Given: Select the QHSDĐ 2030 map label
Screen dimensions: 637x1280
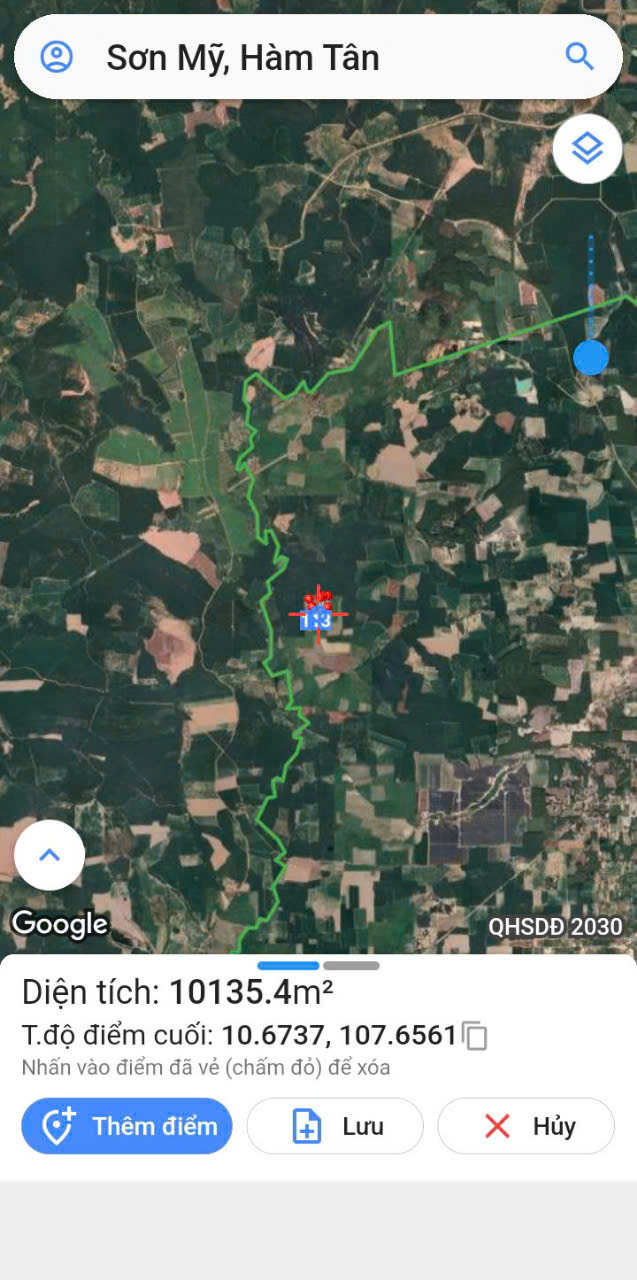Looking at the screenshot, I should click(x=555, y=927).
